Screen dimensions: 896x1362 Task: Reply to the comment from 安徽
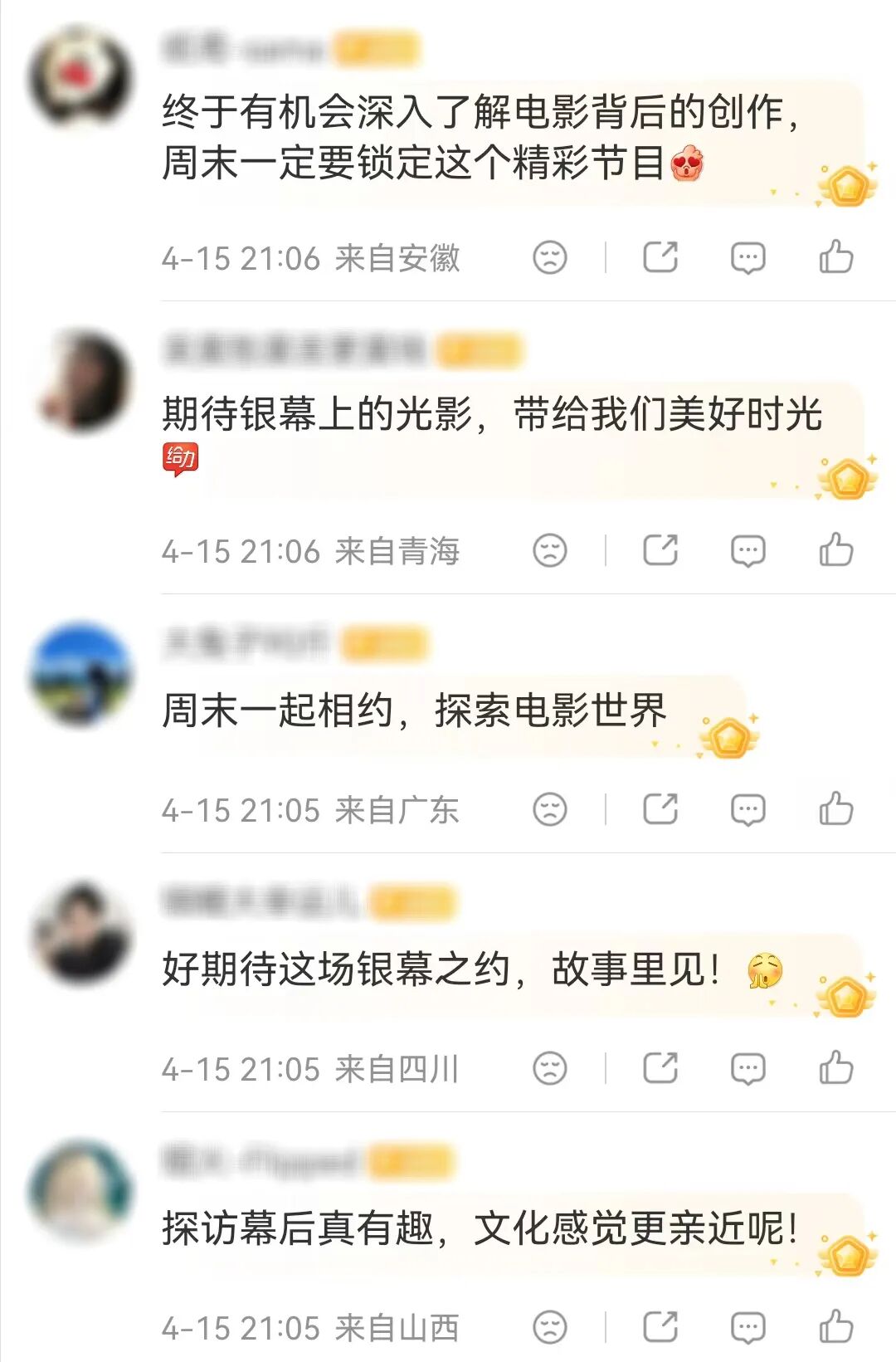[x=747, y=257]
